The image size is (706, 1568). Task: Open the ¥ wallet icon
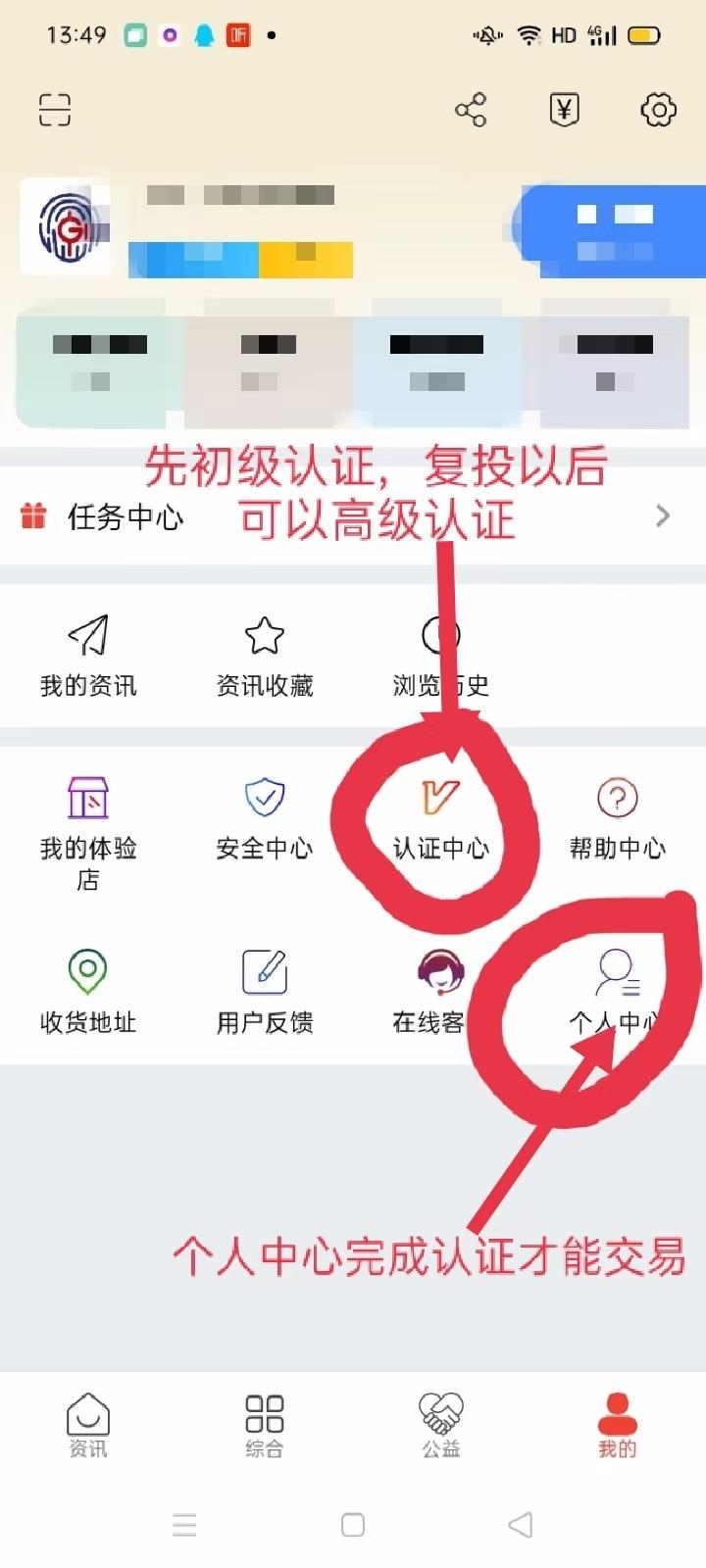tap(566, 110)
